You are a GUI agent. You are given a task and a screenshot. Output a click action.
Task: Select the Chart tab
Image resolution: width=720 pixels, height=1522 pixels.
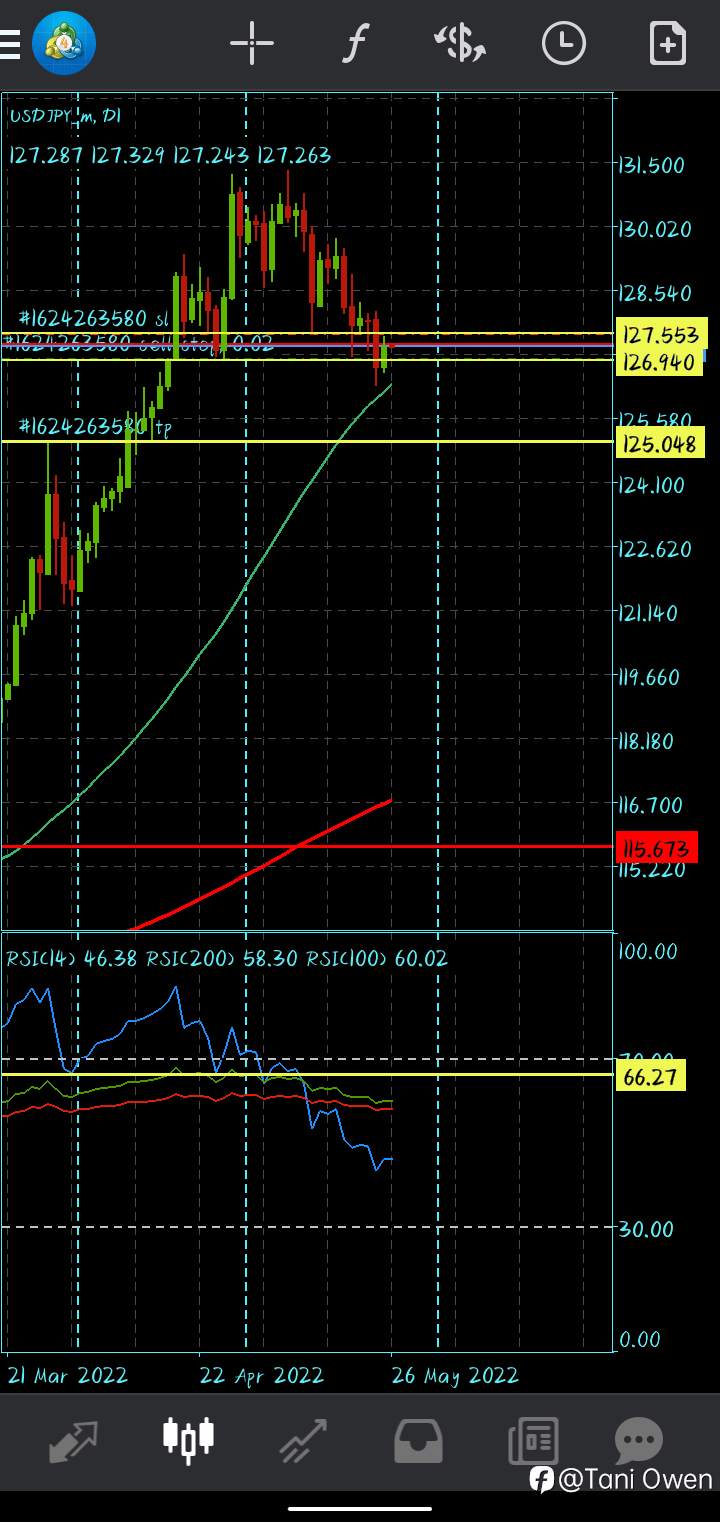(x=189, y=1440)
